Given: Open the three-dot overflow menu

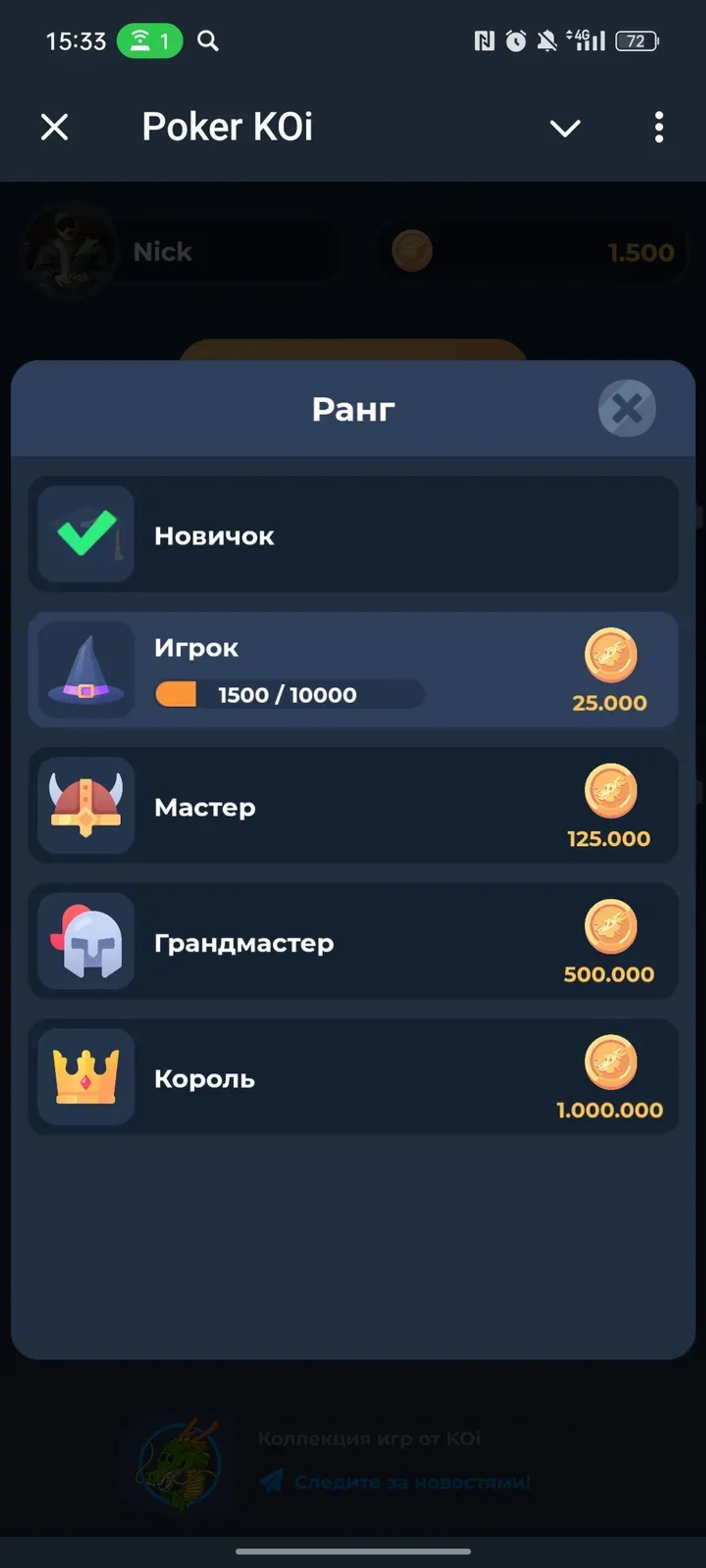Looking at the screenshot, I should coord(658,128).
